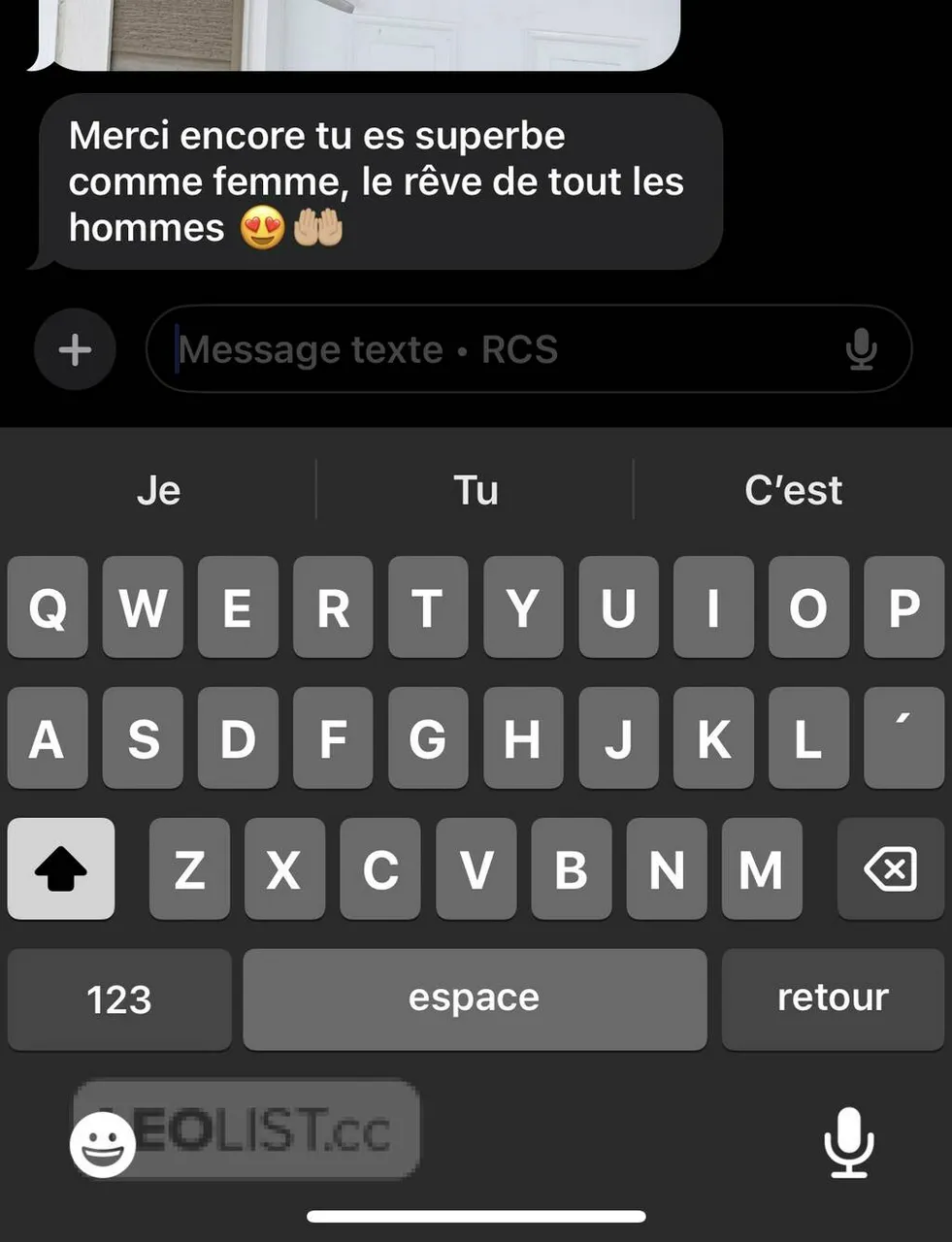Open the plus attachment menu
This screenshot has height=1242, width=952.
75,349
